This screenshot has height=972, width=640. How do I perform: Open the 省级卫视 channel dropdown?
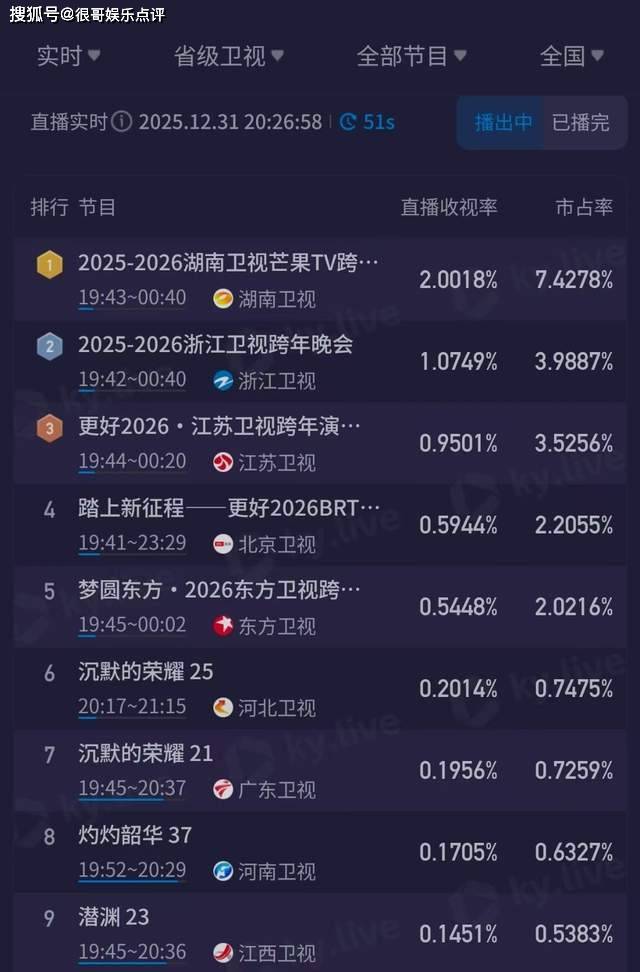(x=229, y=56)
